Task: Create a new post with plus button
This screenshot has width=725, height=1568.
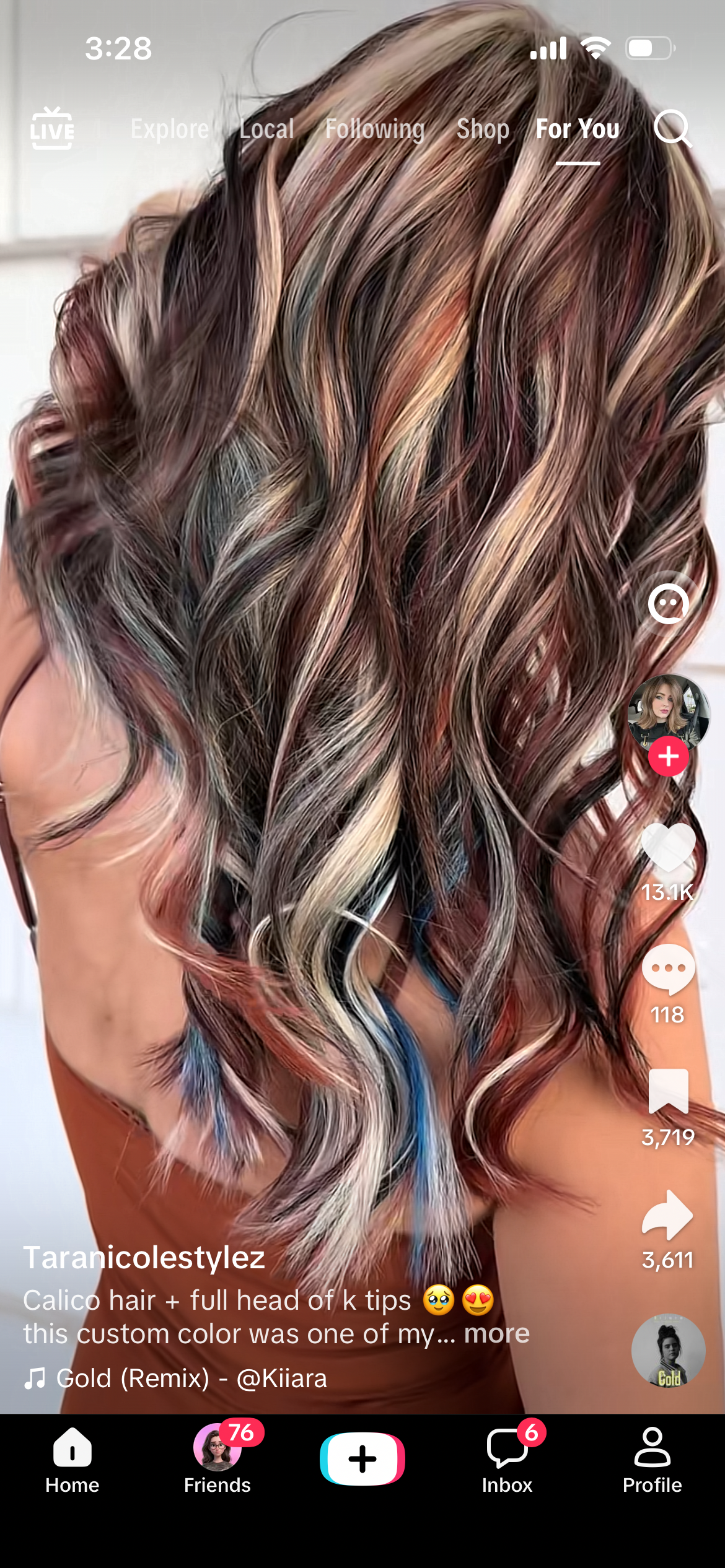Action: (x=362, y=1459)
